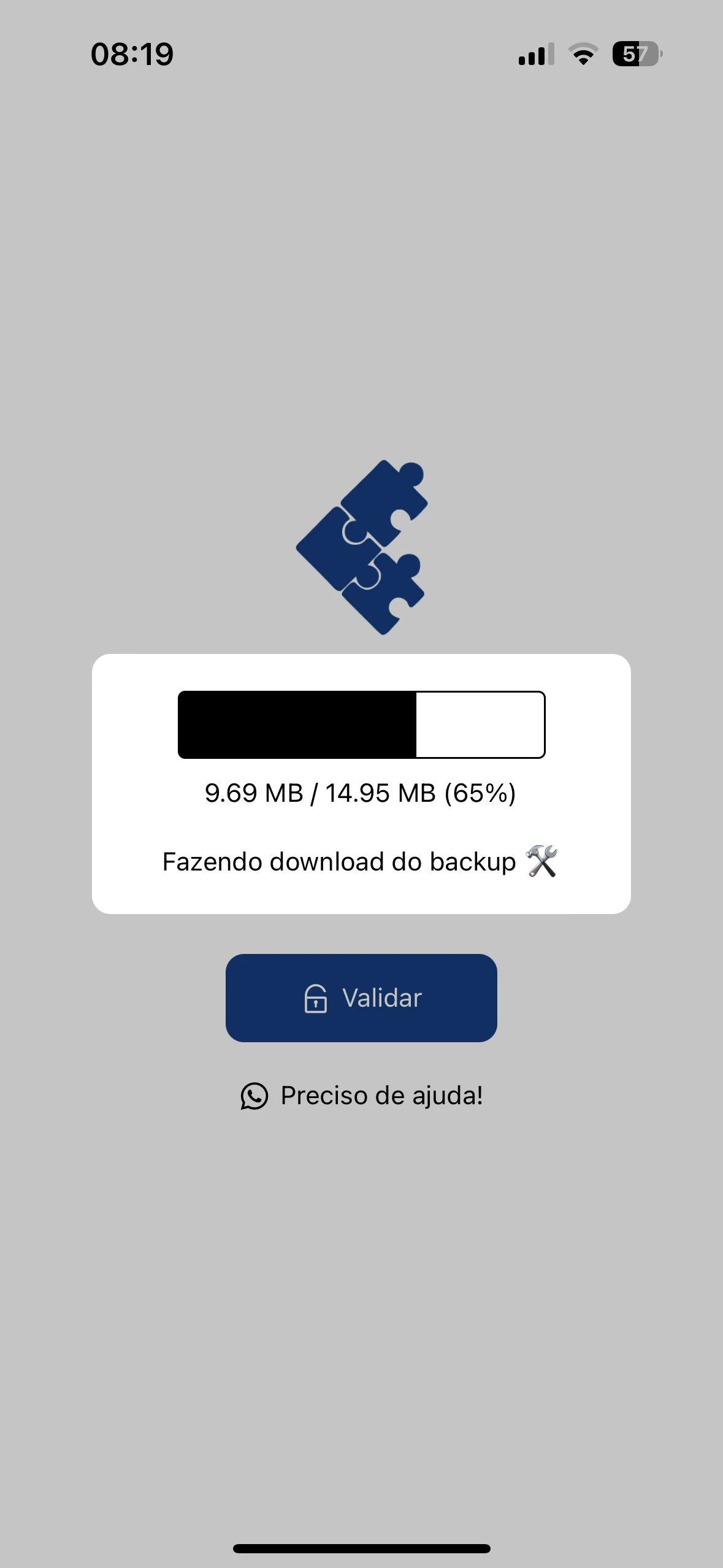The height and width of the screenshot is (1568, 723).
Task: Tap the Validar button
Action: pos(361,997)
